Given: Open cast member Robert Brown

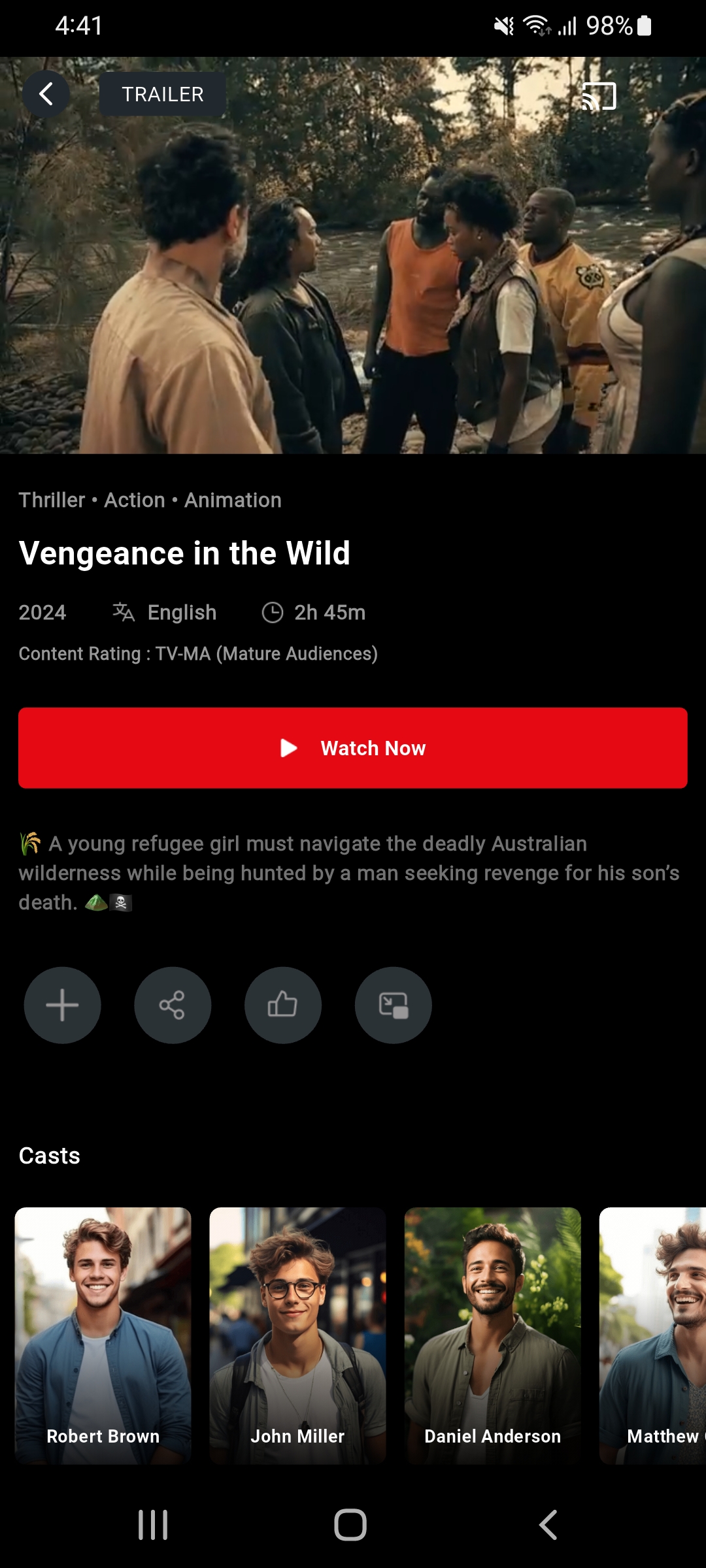Looking at the screenshot, I should tap(103, 1335).
